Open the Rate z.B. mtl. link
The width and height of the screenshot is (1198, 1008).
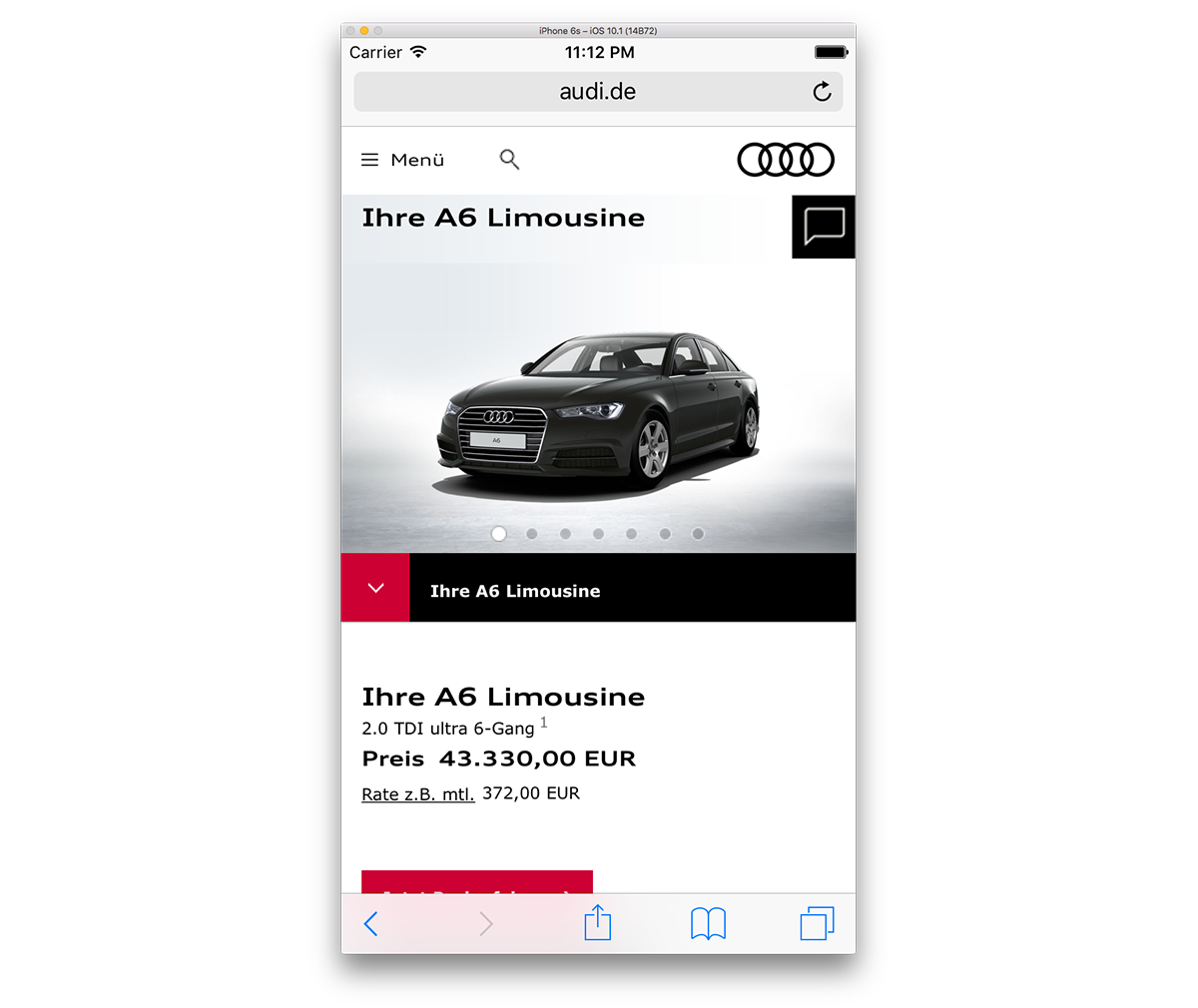click(417, 794)
